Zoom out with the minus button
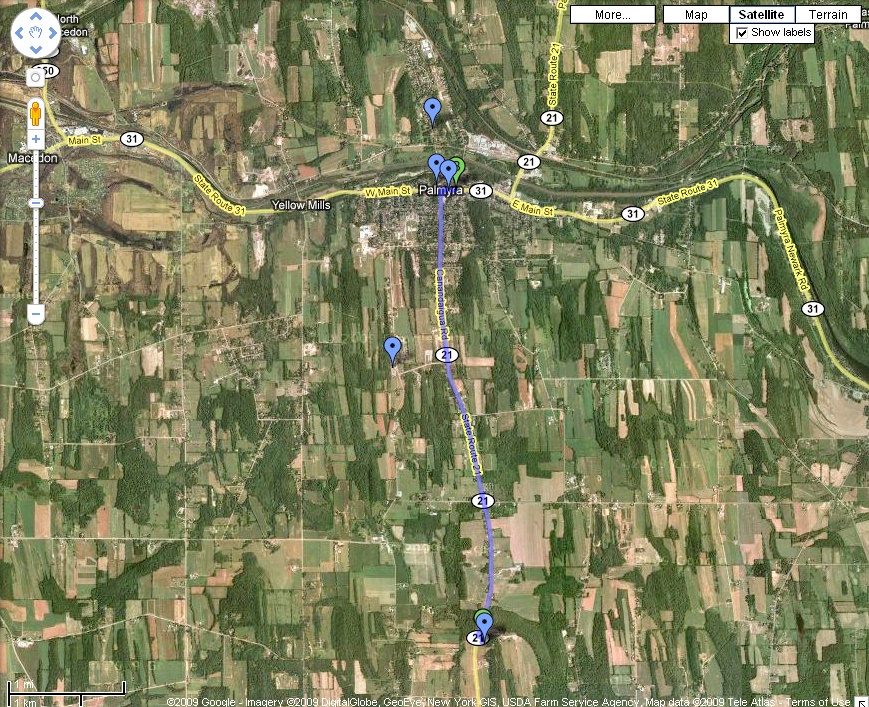This screenshot has height=707, width=869. (36, 314)
